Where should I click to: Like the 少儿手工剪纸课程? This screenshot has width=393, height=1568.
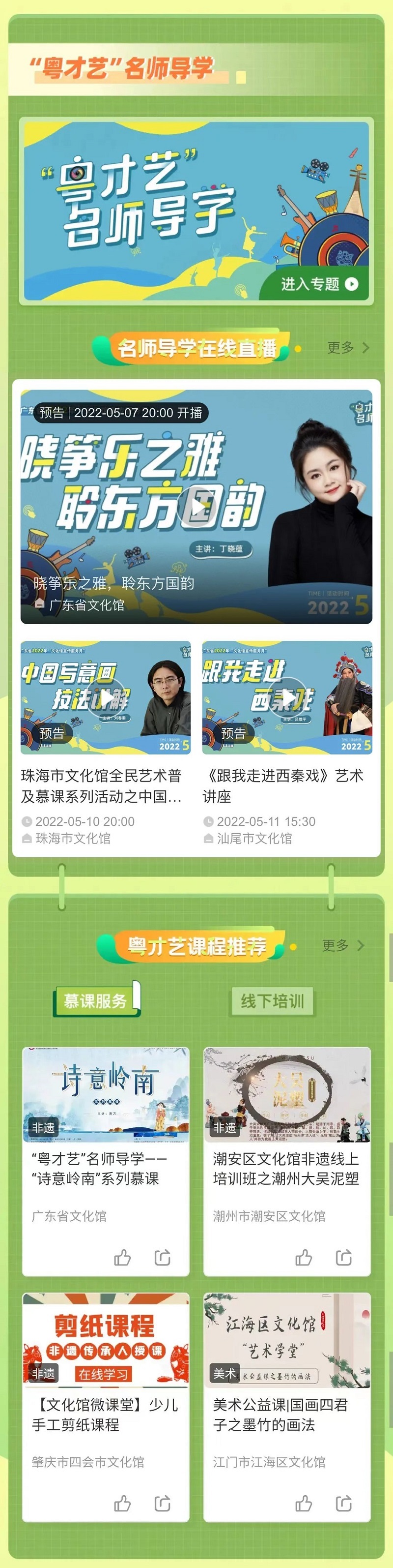122,1504
